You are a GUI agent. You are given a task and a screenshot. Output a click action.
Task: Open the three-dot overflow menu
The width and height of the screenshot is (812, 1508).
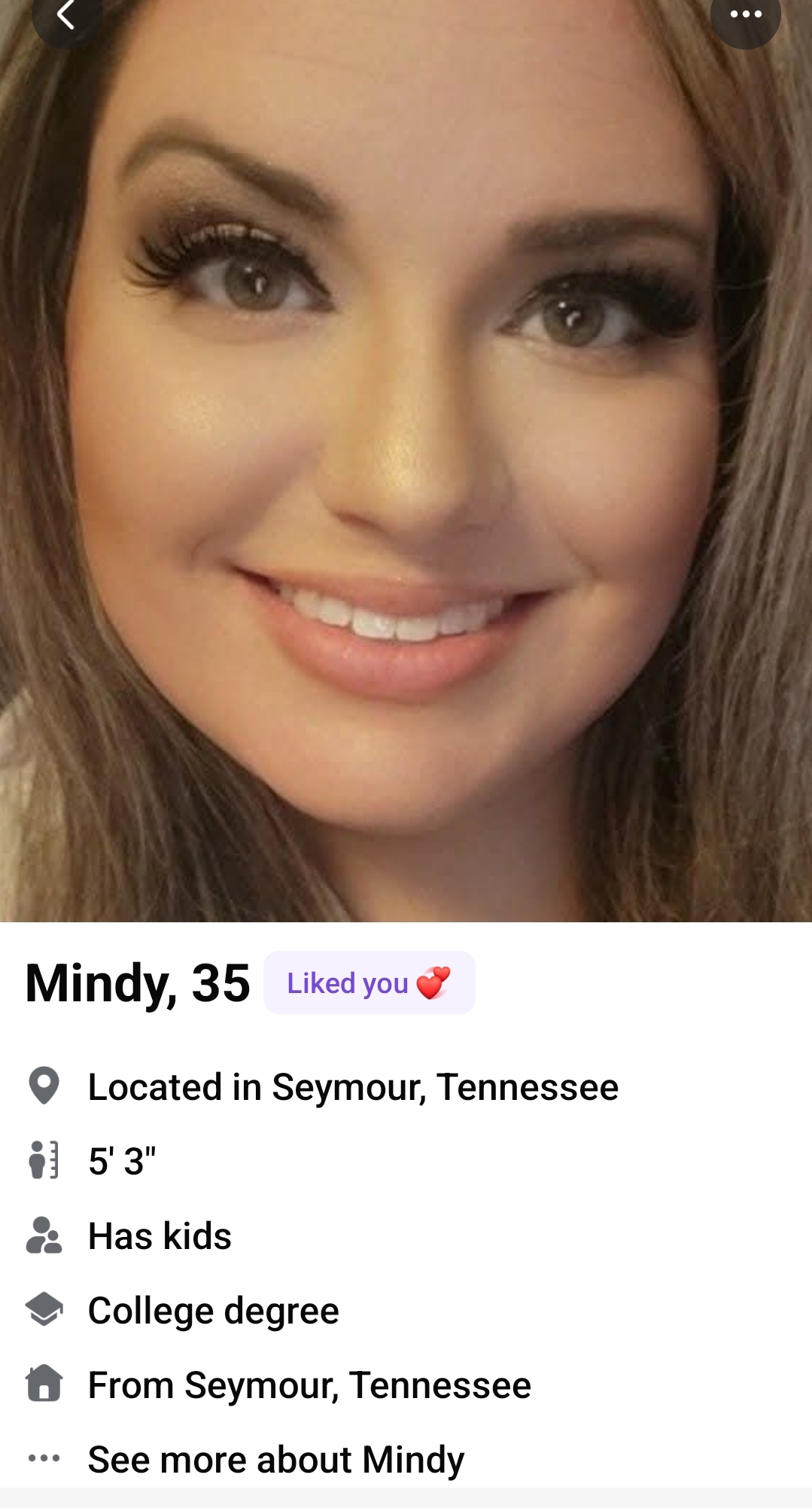745,15
